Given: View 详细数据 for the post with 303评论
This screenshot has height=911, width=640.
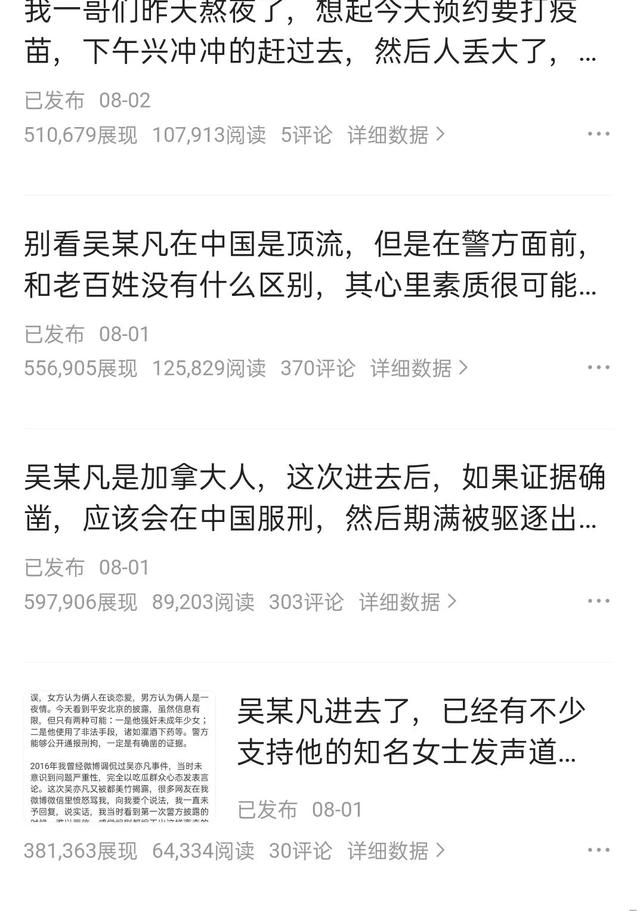Looking at the screenshot, I should tap(408, 602).
